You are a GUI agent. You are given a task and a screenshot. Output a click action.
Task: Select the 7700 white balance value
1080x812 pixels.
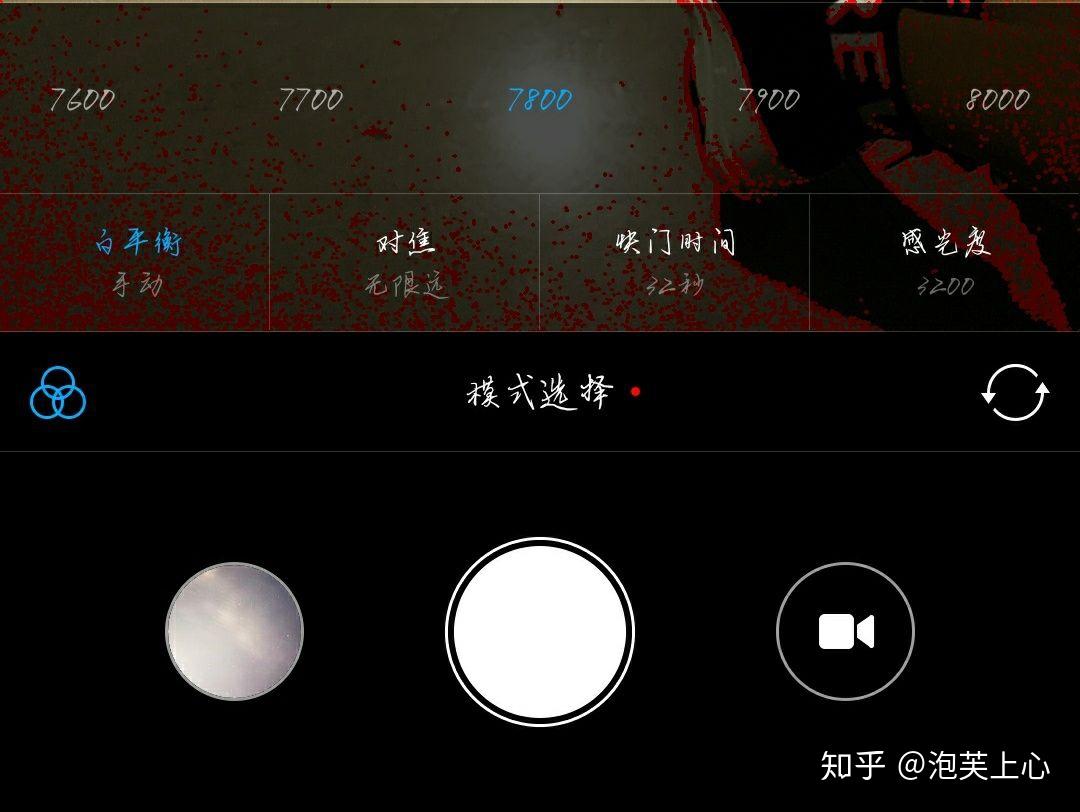(x=310, y=100)
